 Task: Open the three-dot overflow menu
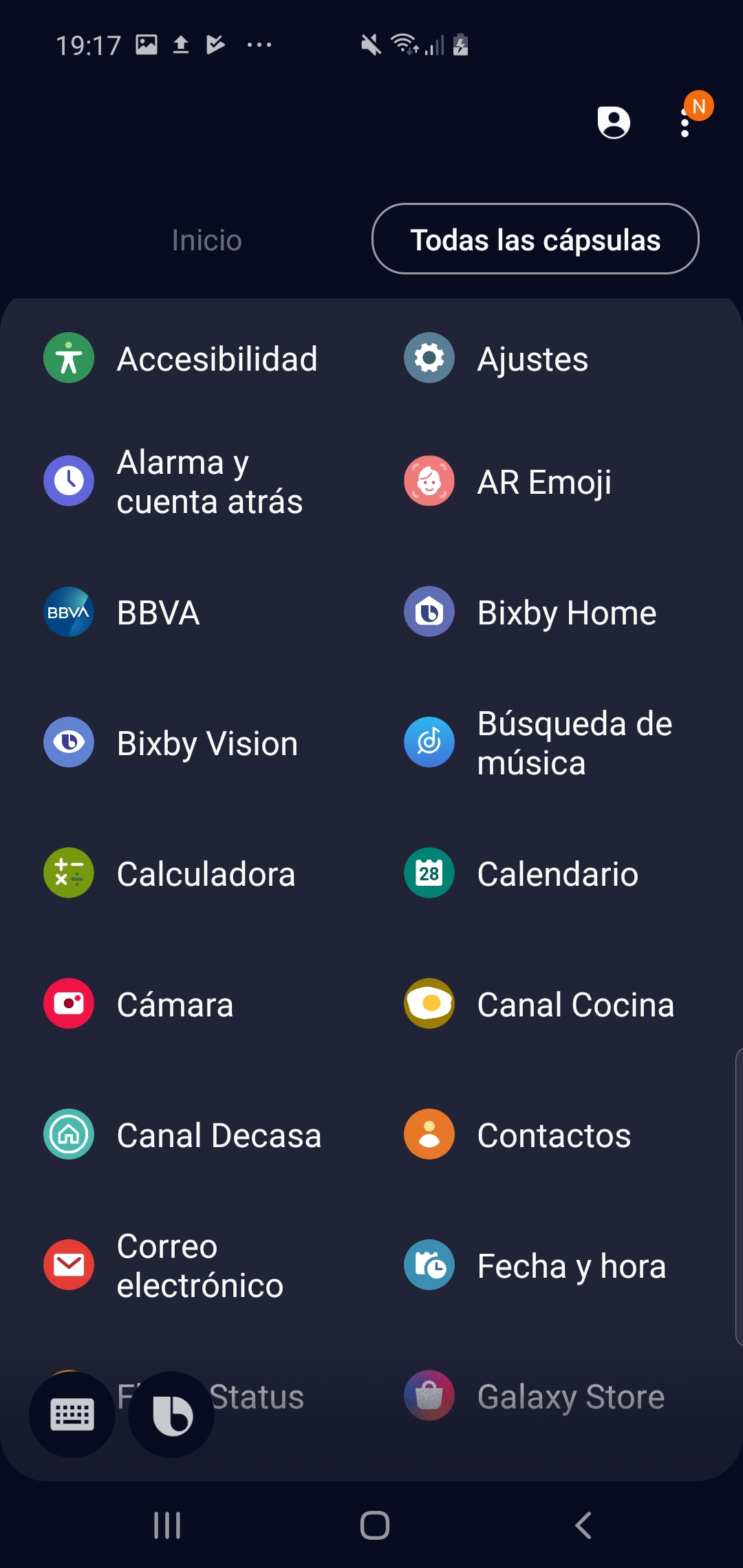click(685, 122)
